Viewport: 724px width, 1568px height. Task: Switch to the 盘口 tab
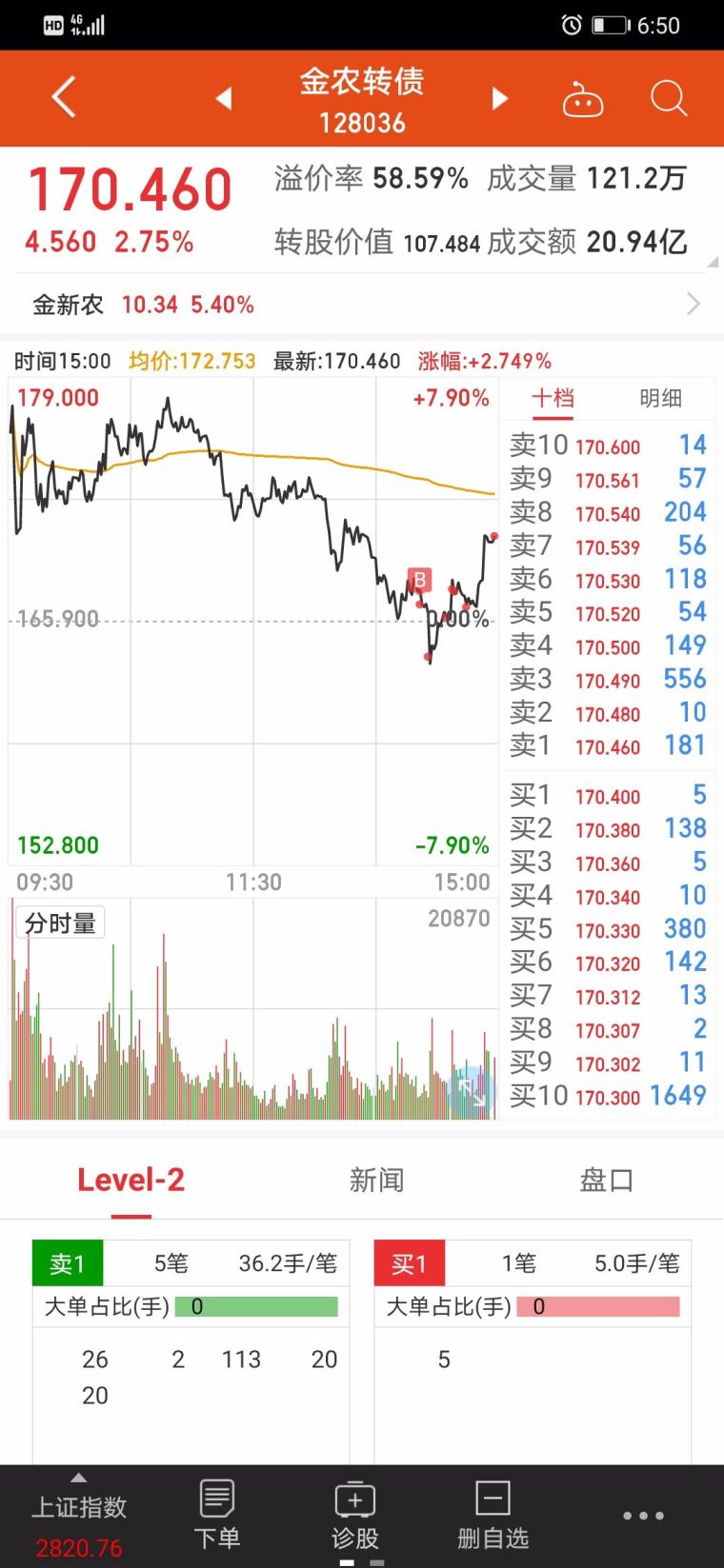click(606, 1181)
